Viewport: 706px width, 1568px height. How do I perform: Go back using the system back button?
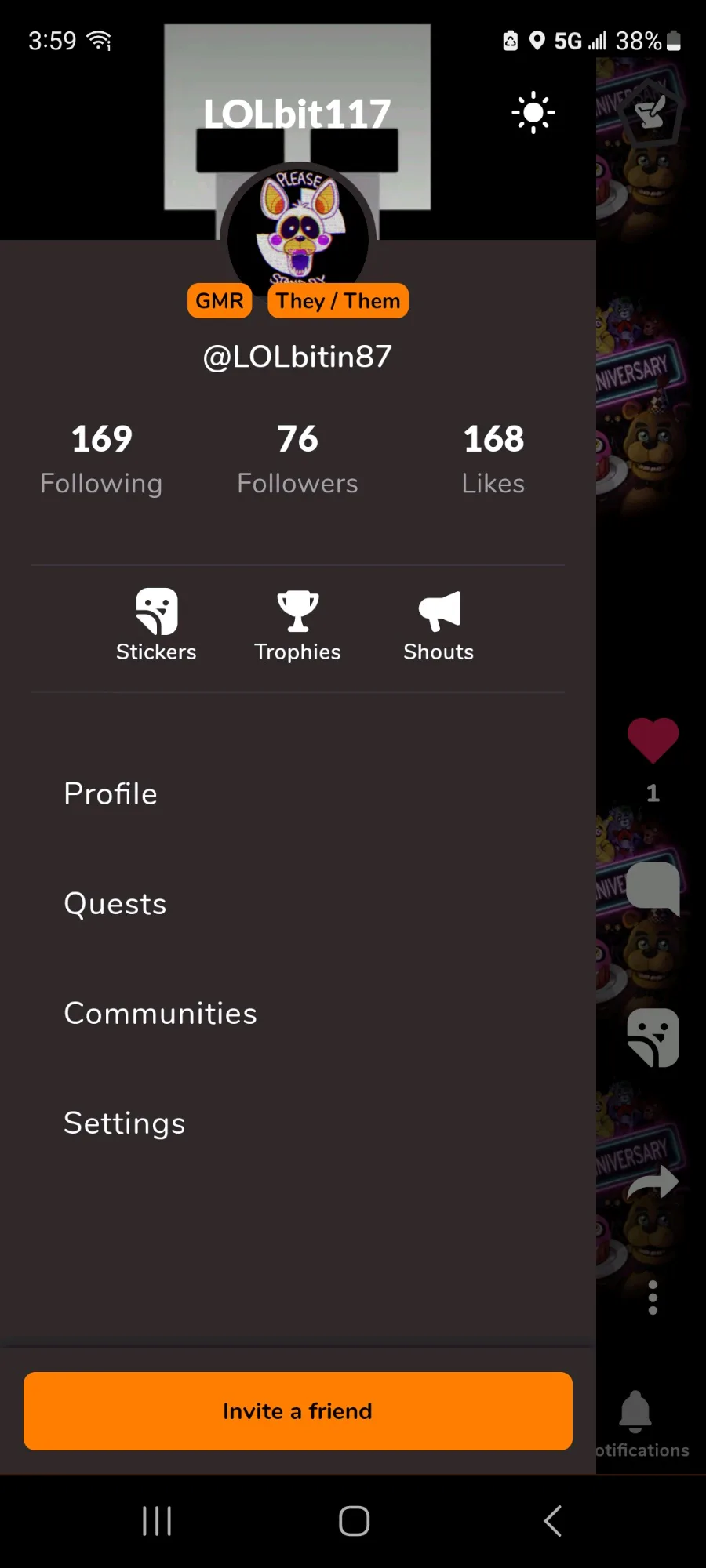pyautogui.click(x=552, y=1521)
